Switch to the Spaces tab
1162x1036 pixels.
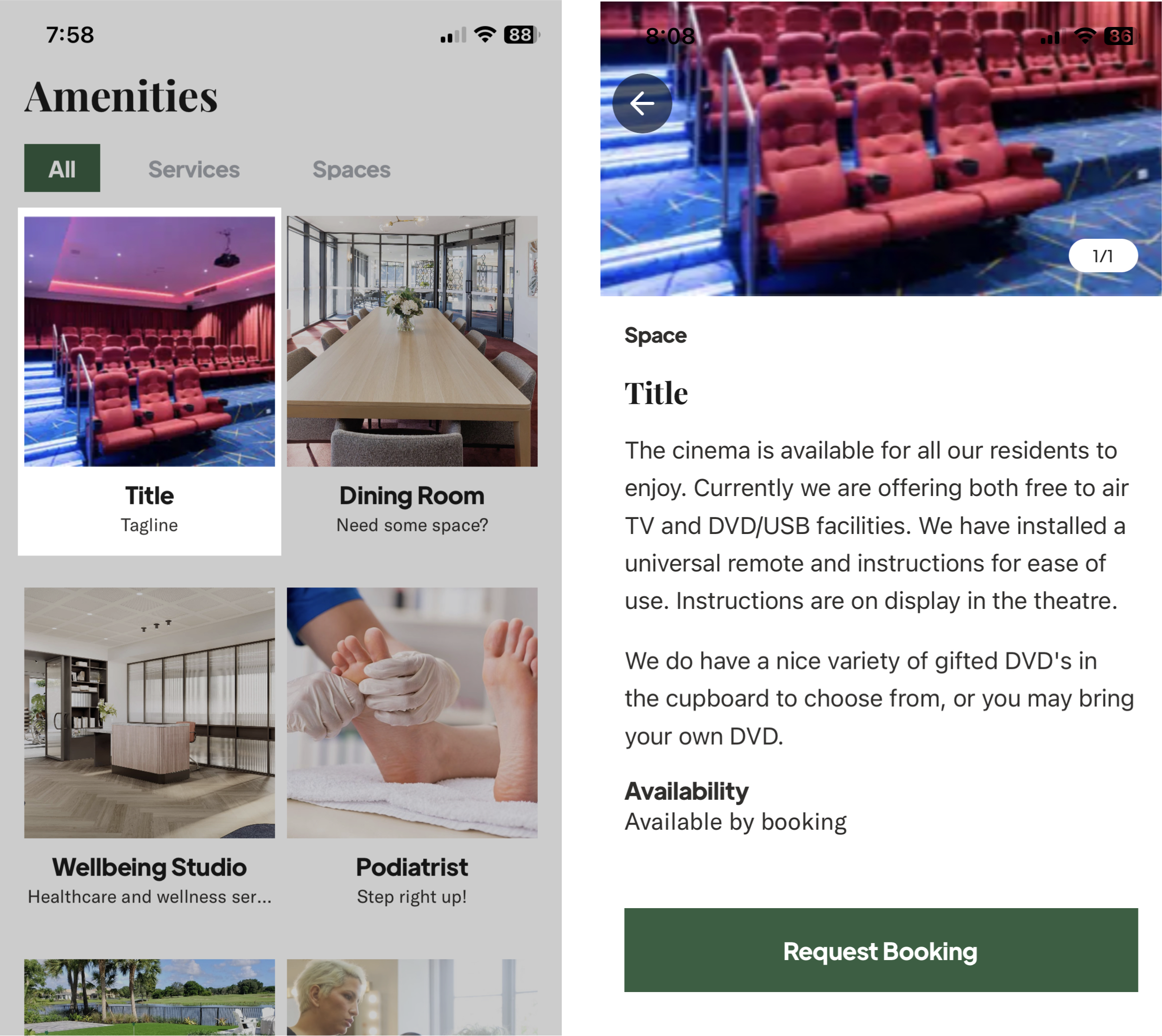[351, 169]
